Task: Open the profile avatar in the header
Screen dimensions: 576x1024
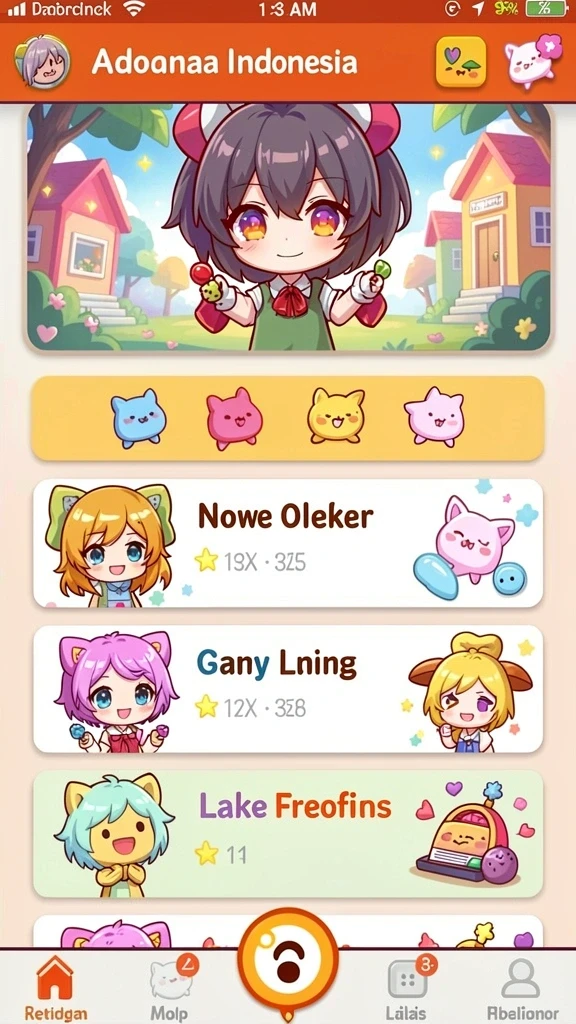Action: (x=42, y=62)
